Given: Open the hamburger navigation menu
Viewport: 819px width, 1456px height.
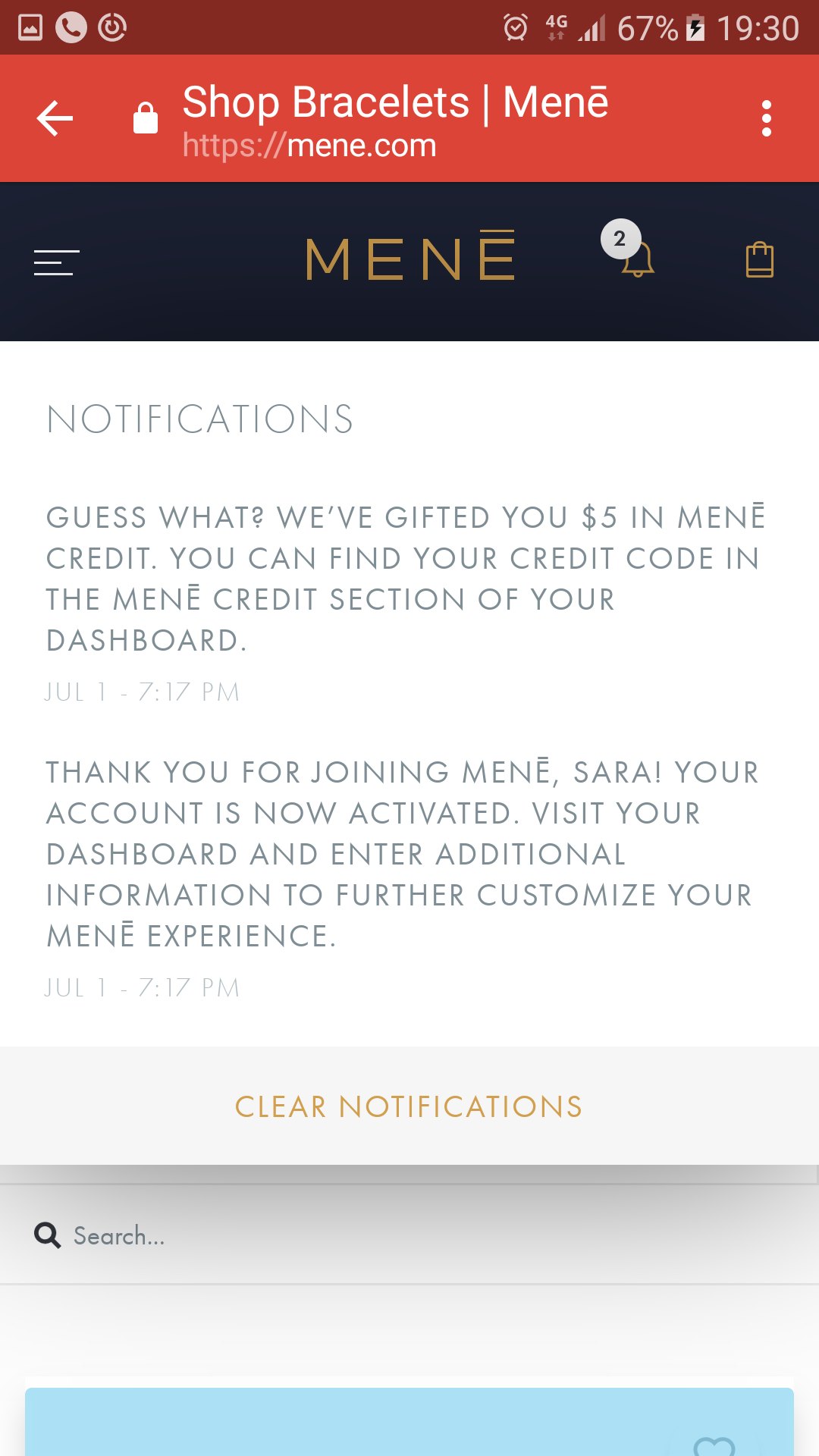Looking at the screenshot, I should coord(57,262).
